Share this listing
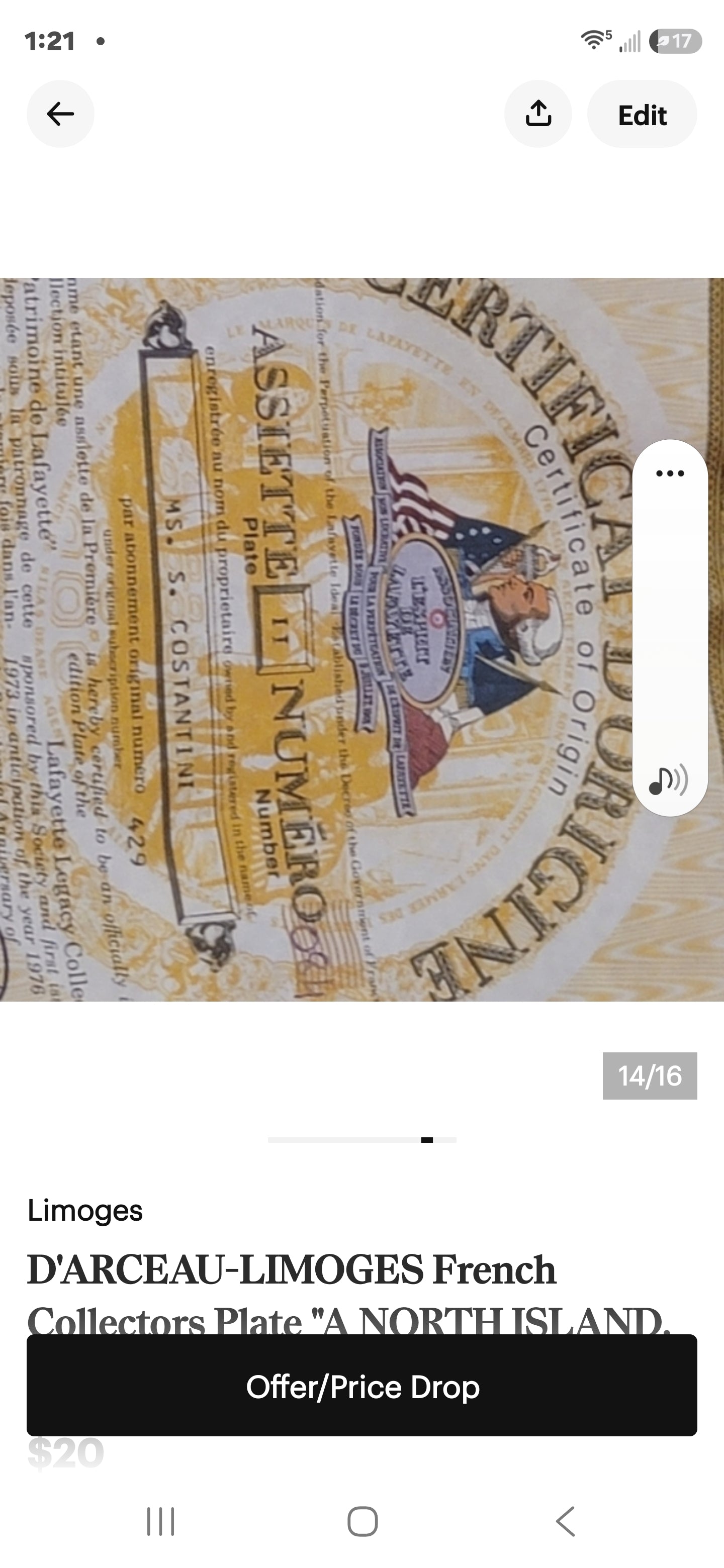Image resolution: width=724 pixels, height=1568 pixels. (537, 114)
